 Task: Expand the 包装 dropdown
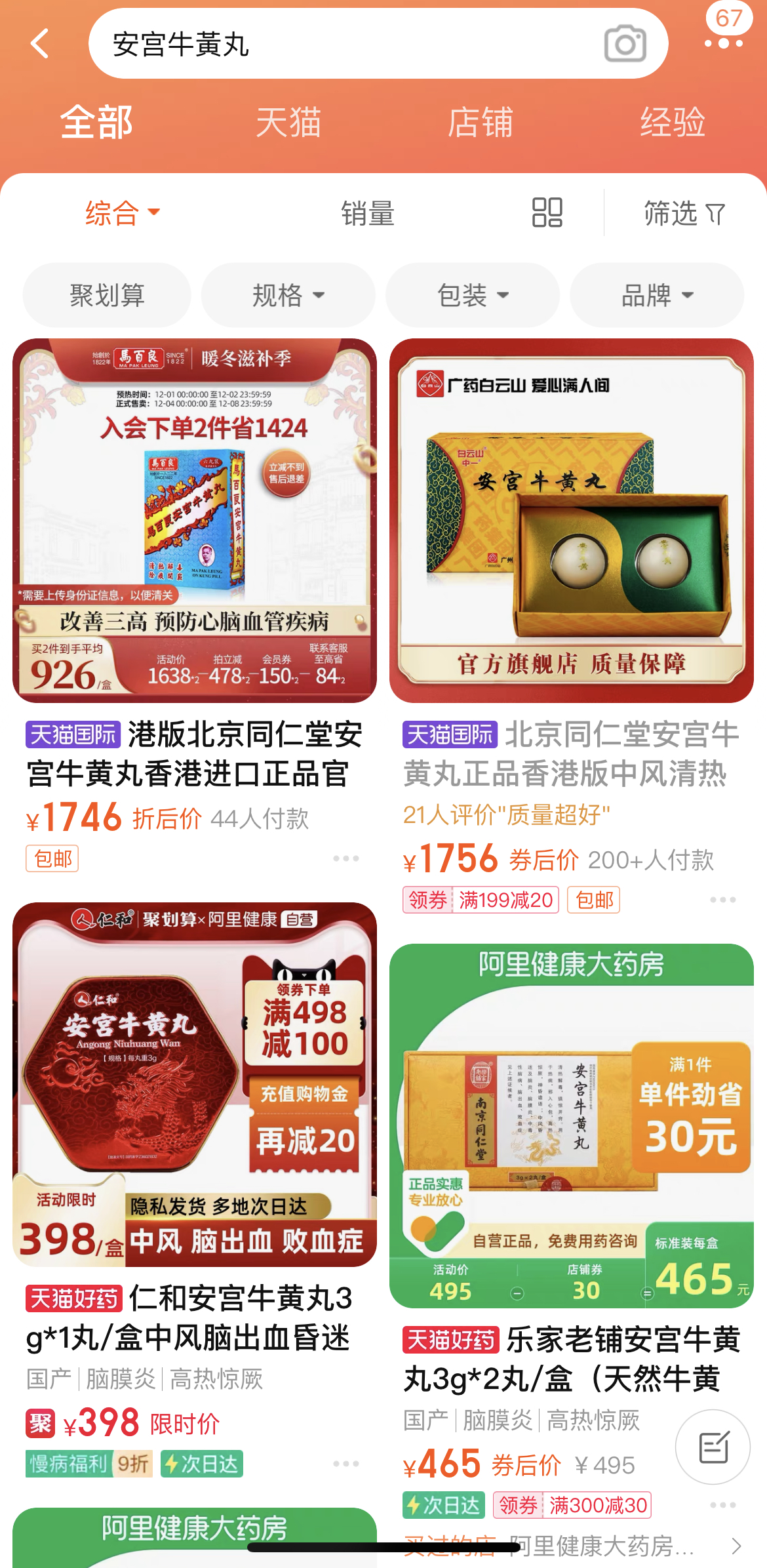pyautogui.click(x=473, y=295)
